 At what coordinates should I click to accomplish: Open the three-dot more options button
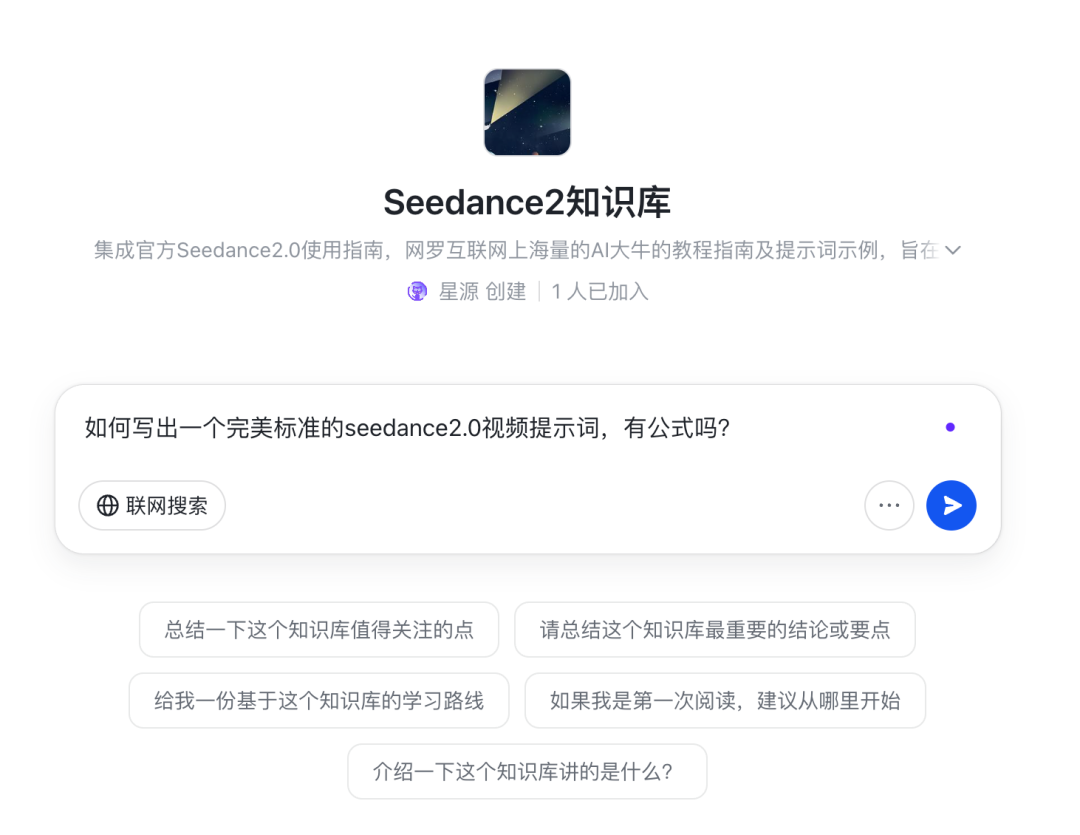[889, 506]
